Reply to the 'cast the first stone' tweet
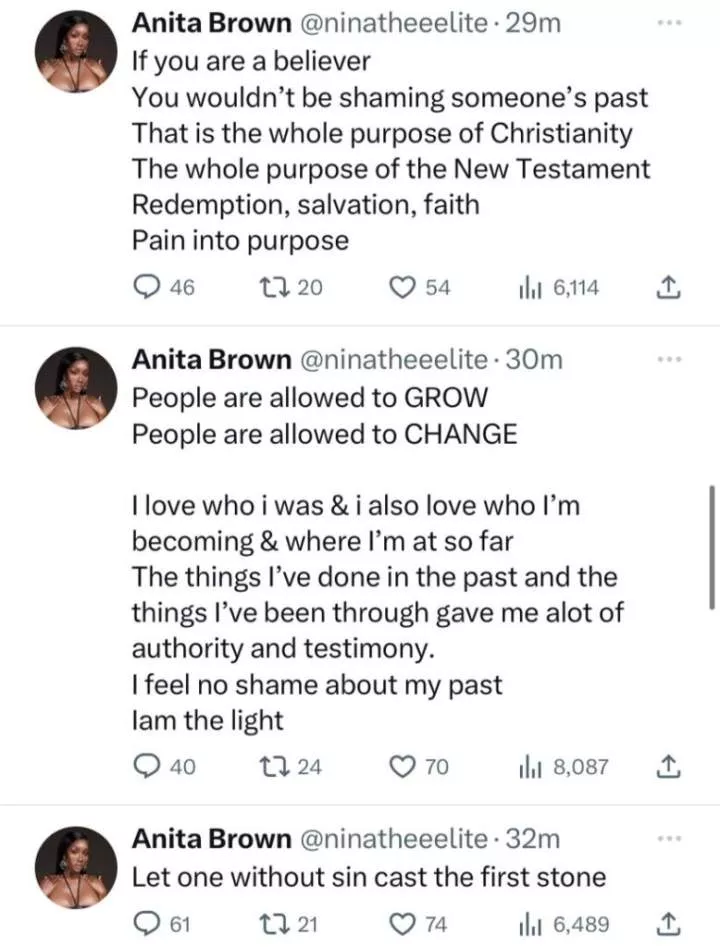Screen dimensions: 720x947 [x=147, y=924]
